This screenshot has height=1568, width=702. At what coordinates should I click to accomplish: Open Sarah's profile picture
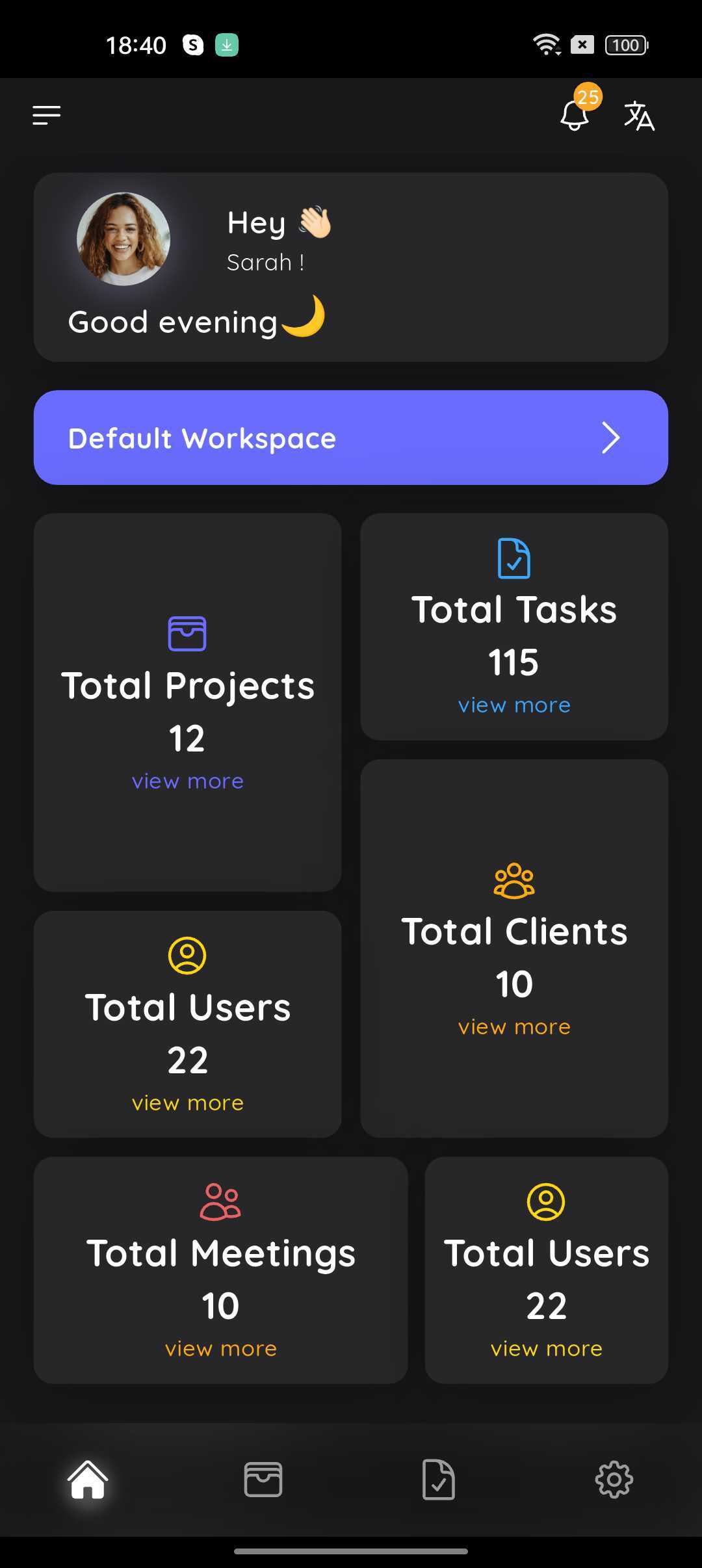tap(123, 241)
